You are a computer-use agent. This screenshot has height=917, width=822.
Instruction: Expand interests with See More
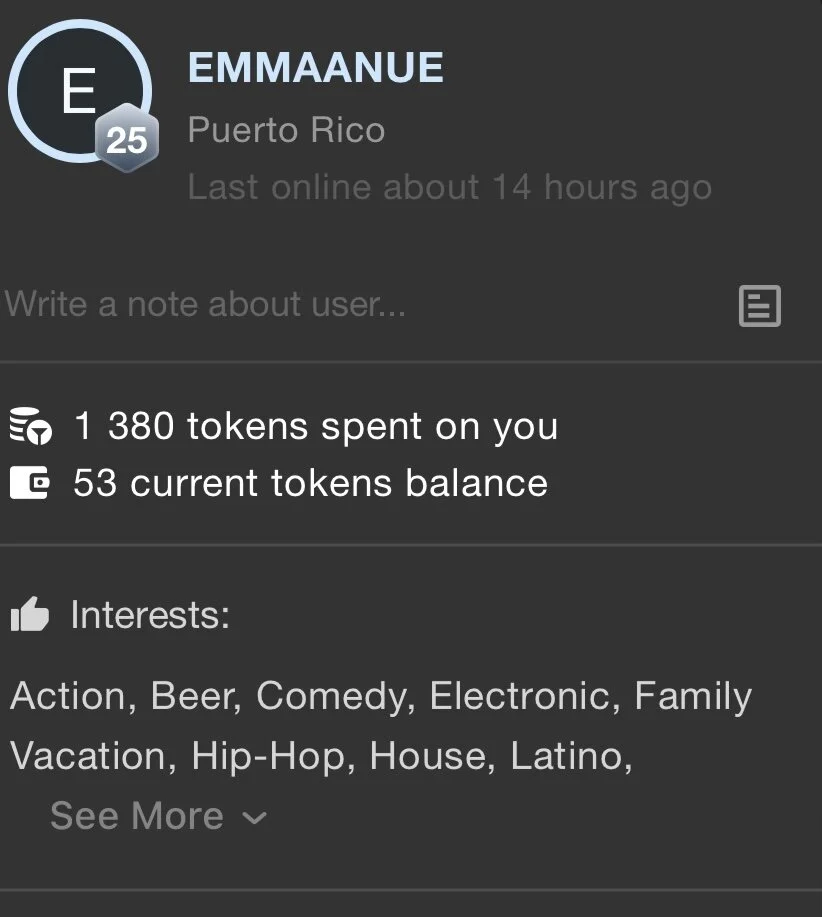point(158,816)
